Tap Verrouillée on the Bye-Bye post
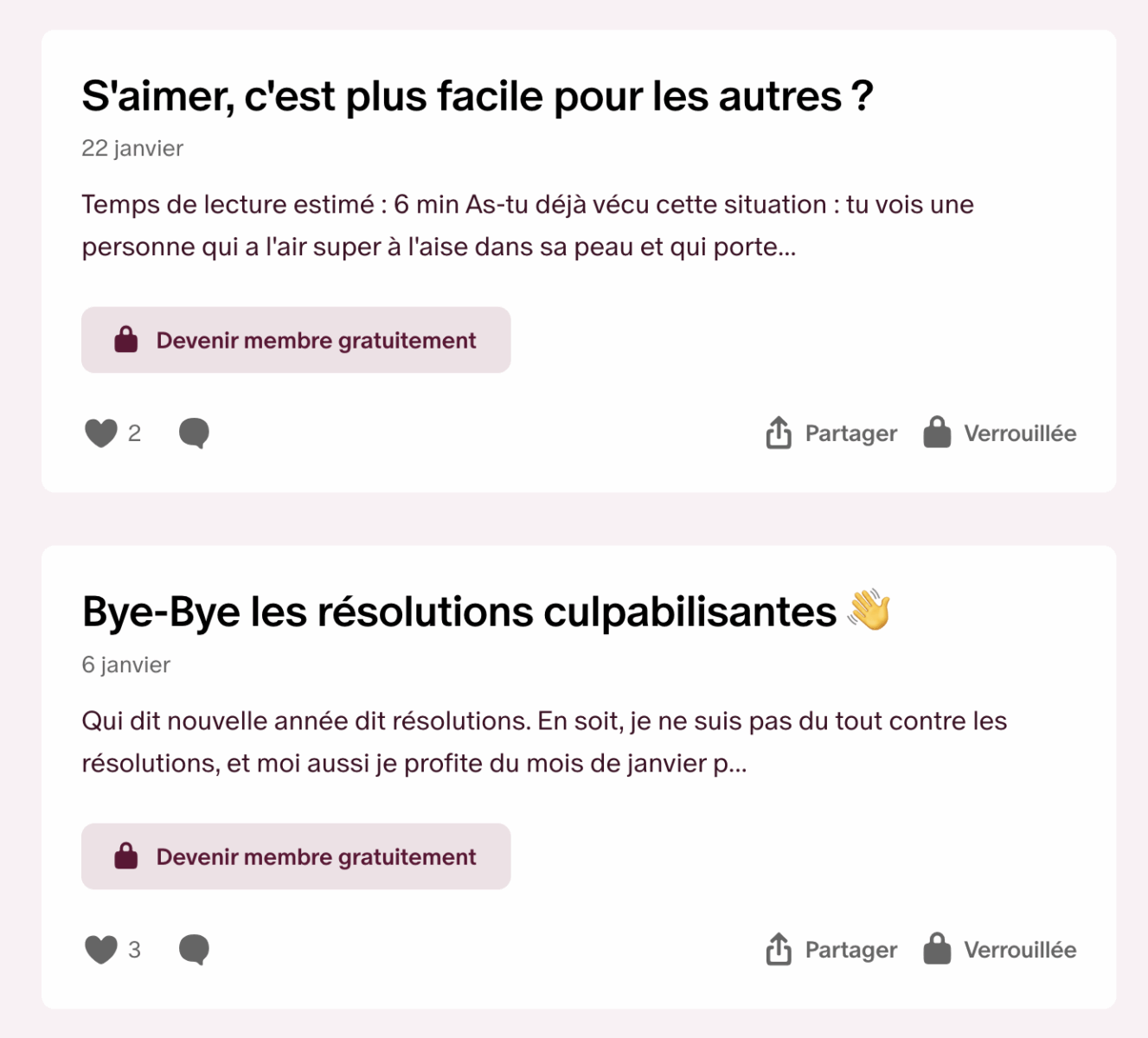The height and width of the screenshot is (1038, 1148). [999, 949]
